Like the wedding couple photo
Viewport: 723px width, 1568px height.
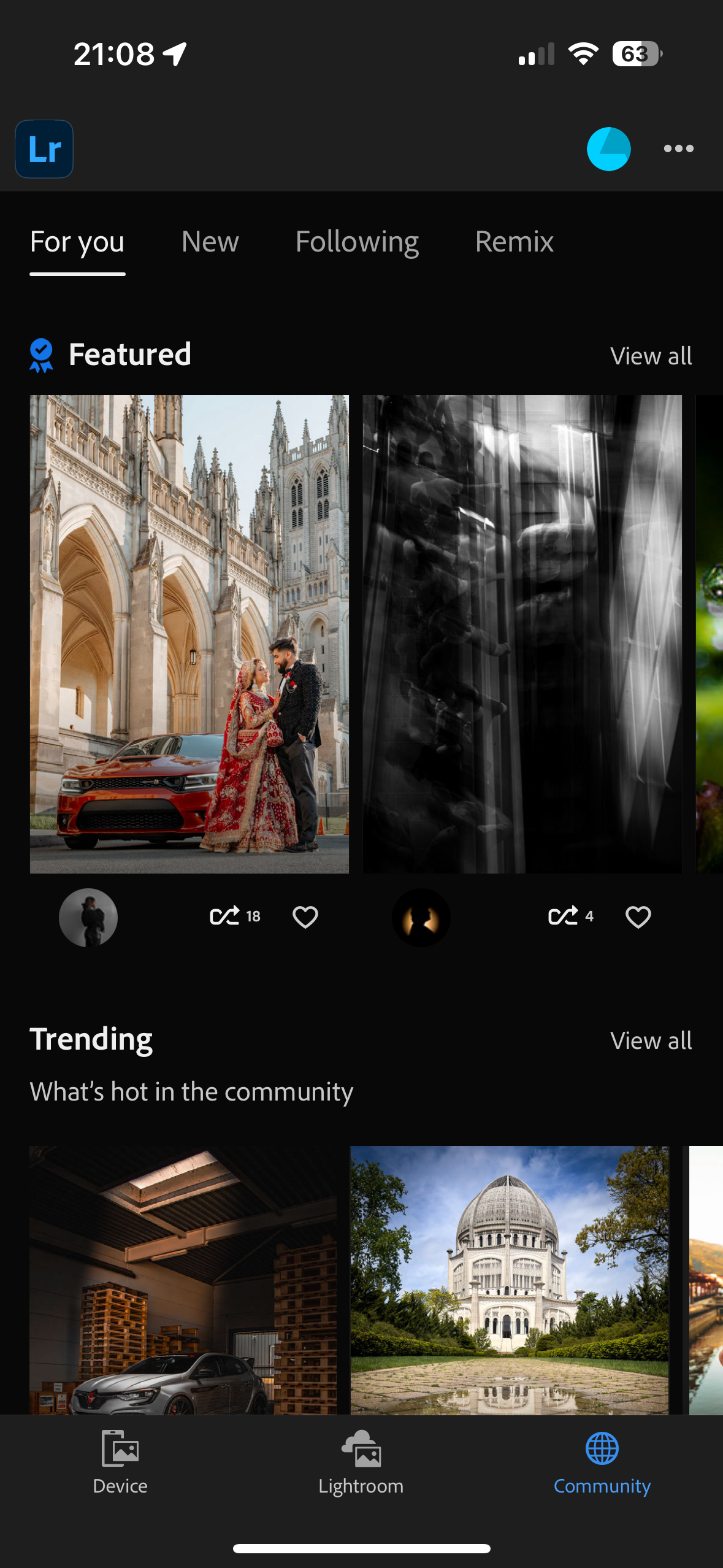point(305,917)
